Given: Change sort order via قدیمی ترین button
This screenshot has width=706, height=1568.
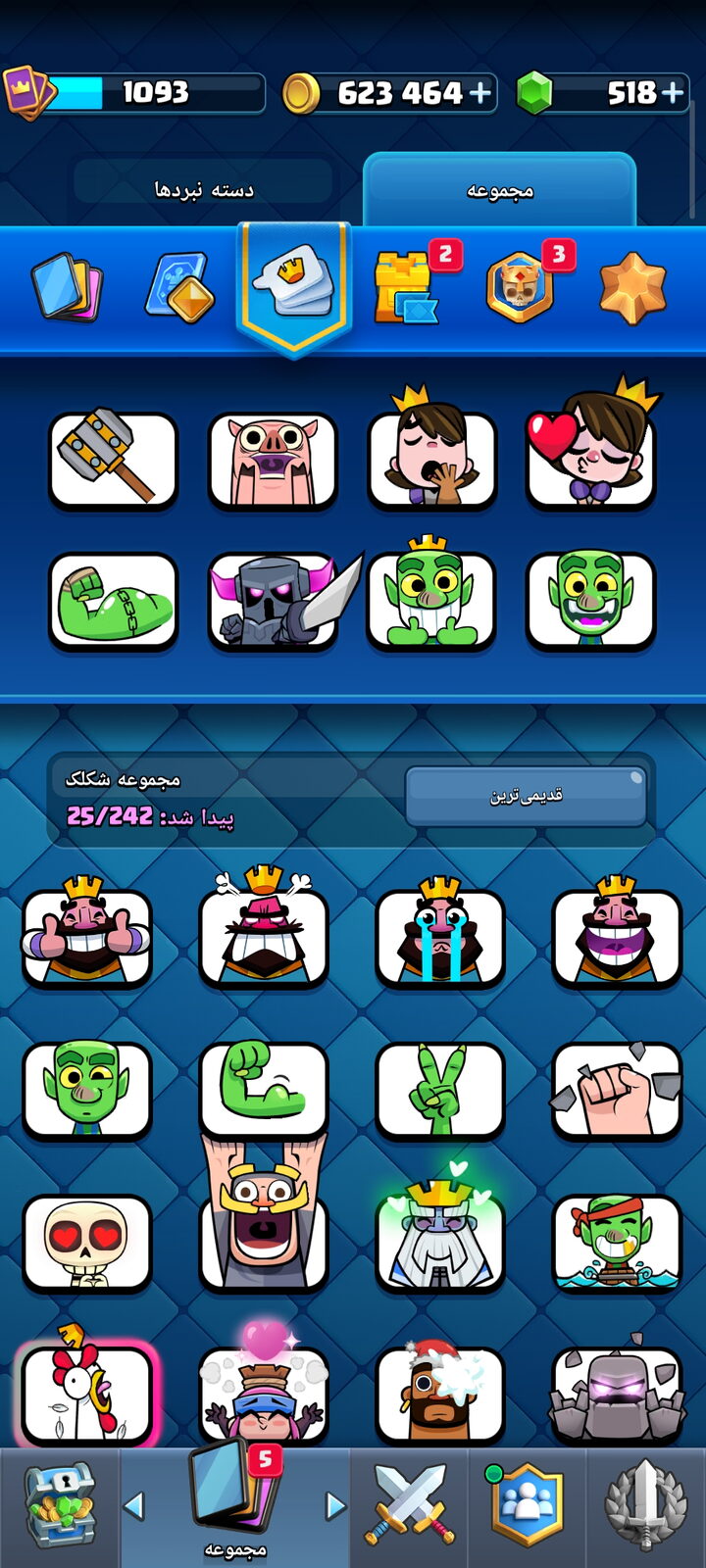Looking at the screenshot, I should coord(527,796).
